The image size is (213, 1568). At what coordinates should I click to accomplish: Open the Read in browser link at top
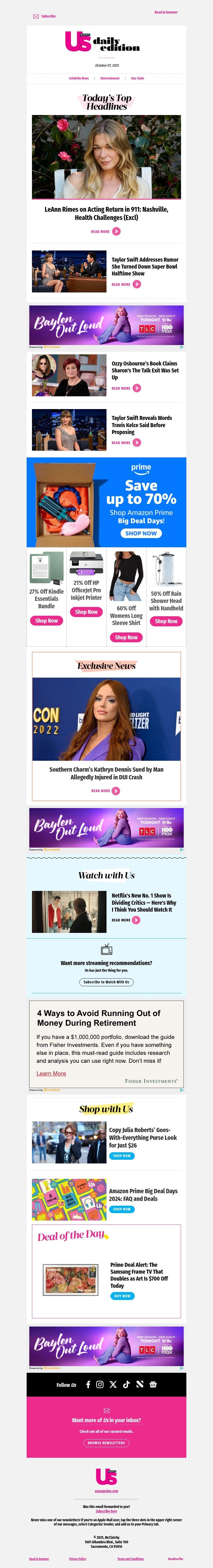pos(165,12)
